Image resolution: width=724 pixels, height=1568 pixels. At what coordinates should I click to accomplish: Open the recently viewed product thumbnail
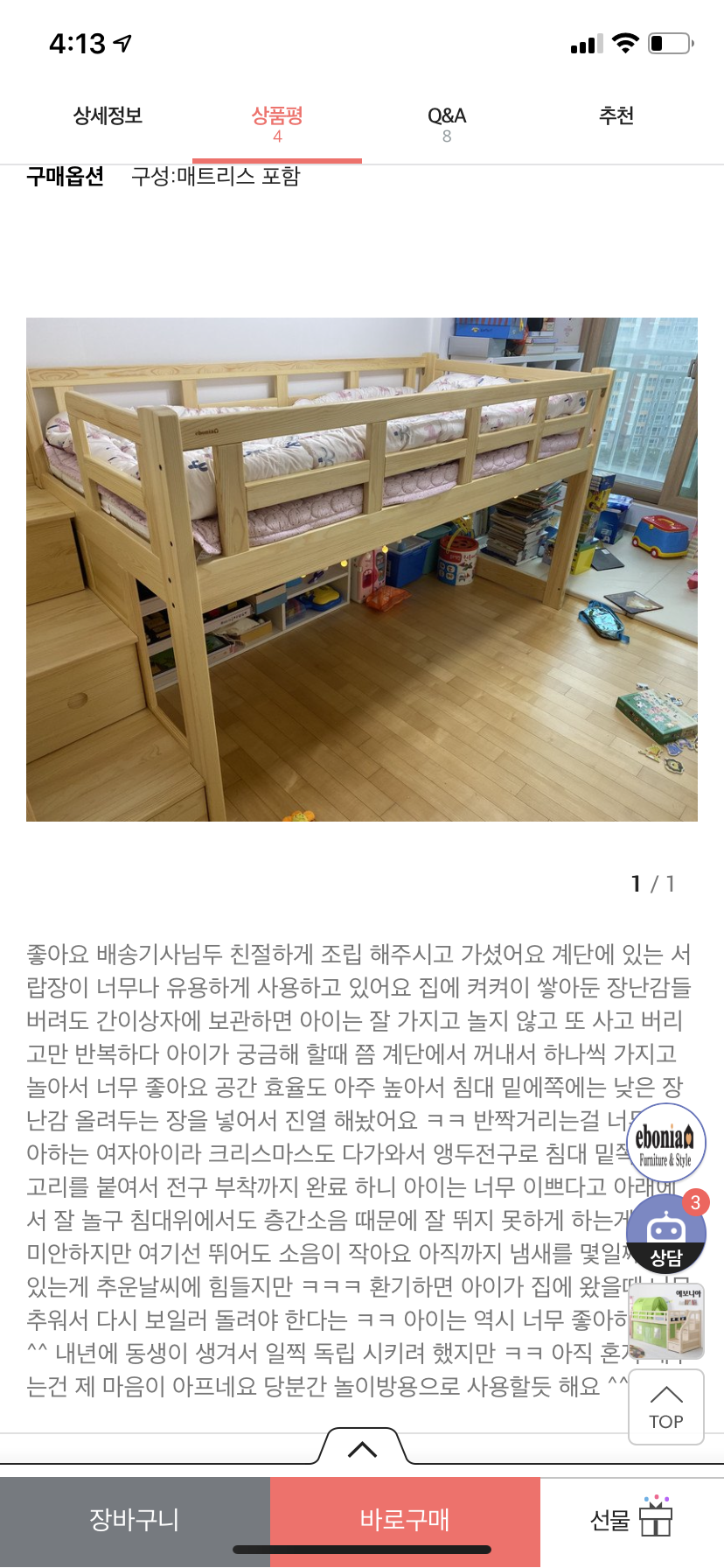(666, 1321)
